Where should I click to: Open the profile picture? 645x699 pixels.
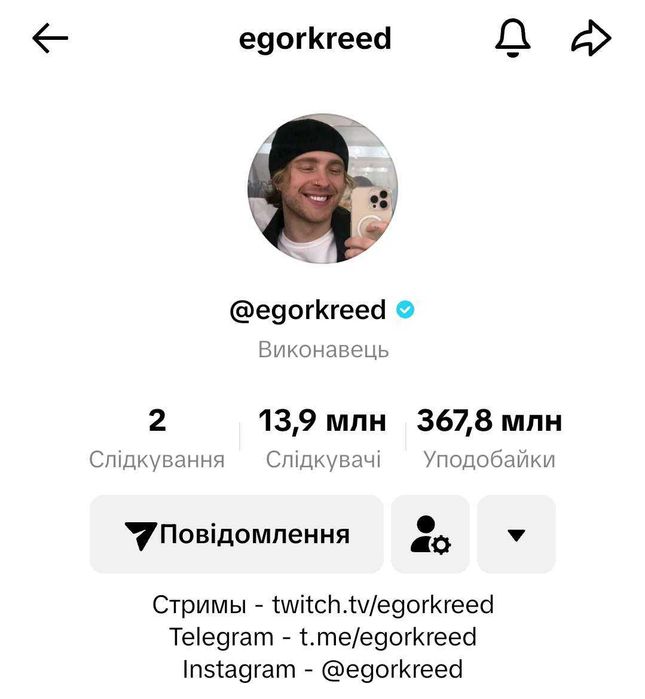(x=322, y=190)
